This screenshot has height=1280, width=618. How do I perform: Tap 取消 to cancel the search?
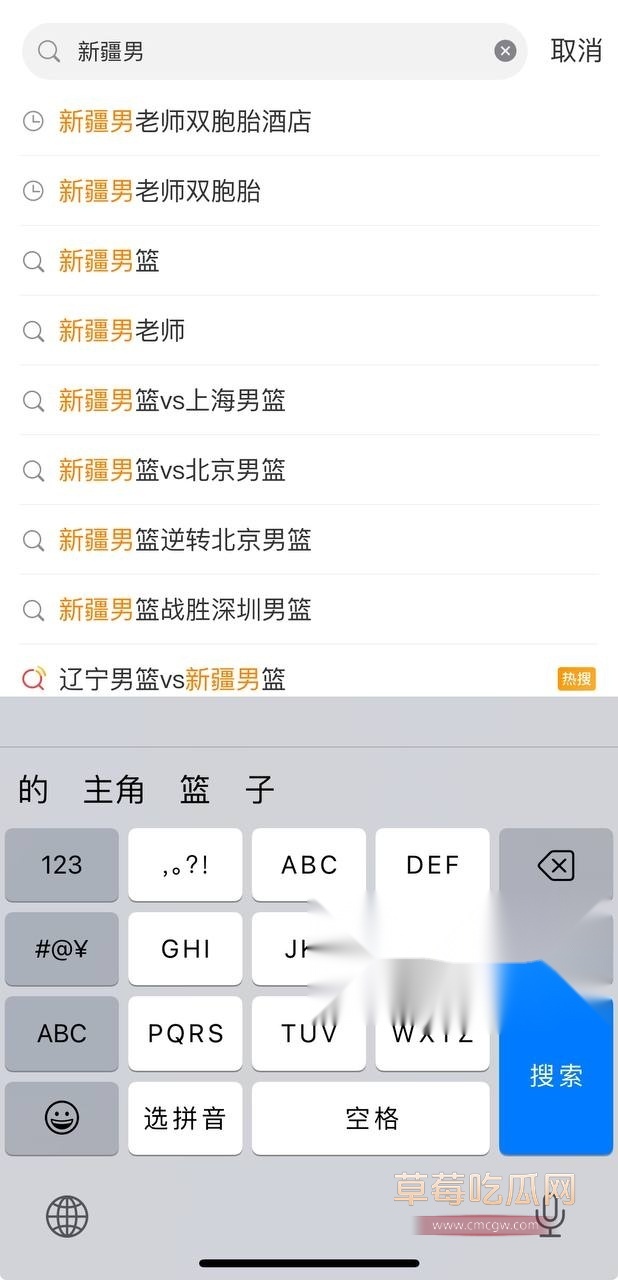(576, 51)
